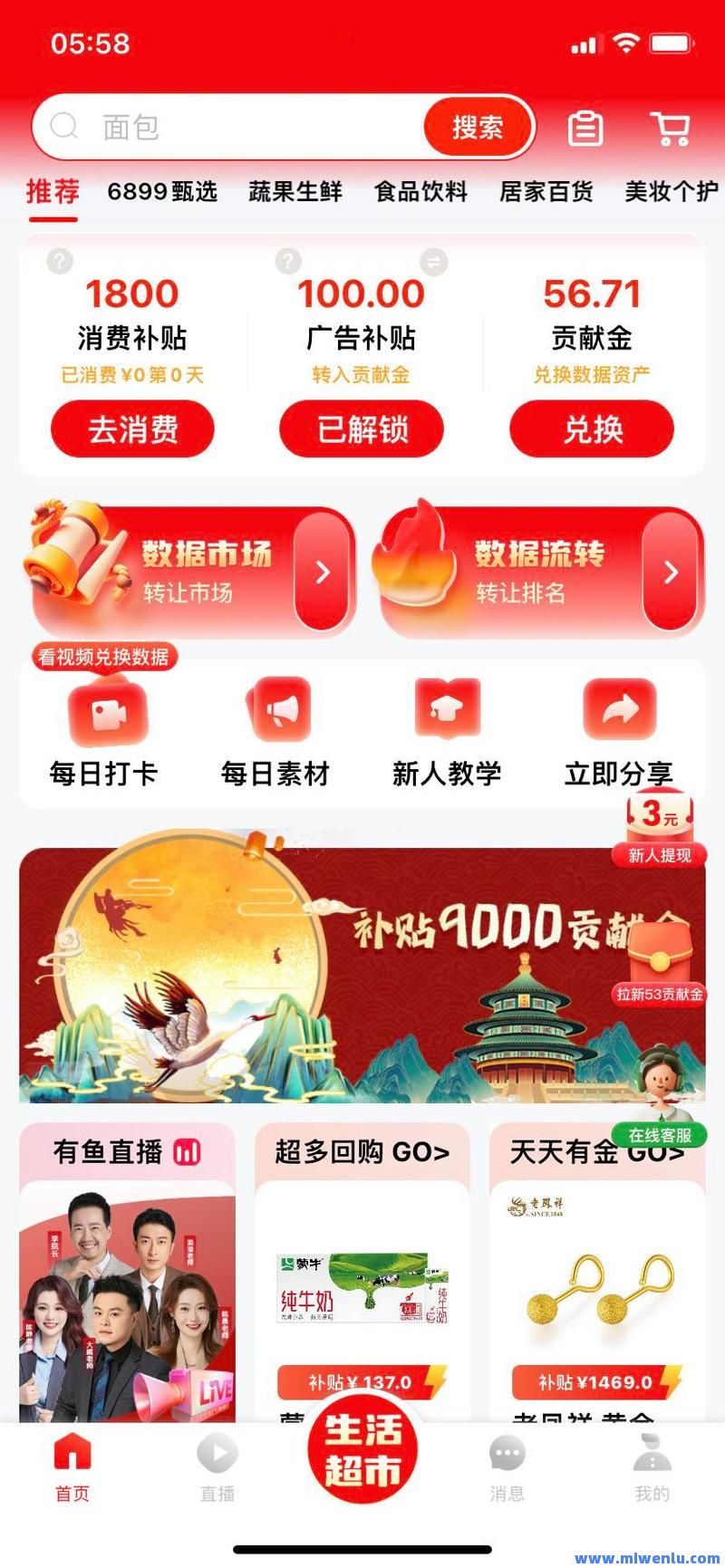Screen dimensions: 725x1568
Task: Select the 食品饮料 category tab
Action: [x=420, y=192]
